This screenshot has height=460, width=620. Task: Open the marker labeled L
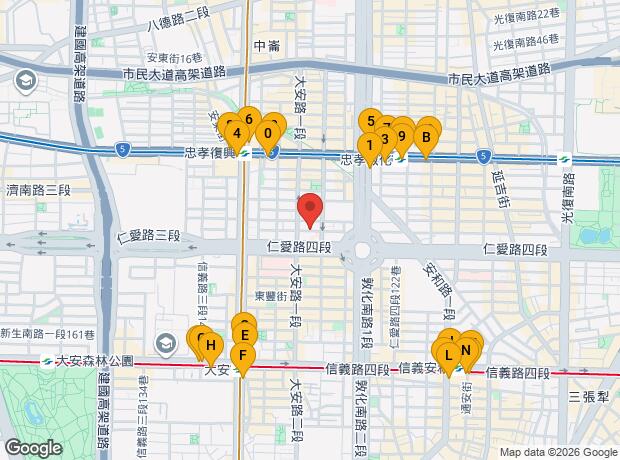pyautogui.click(x=448, y=353)
